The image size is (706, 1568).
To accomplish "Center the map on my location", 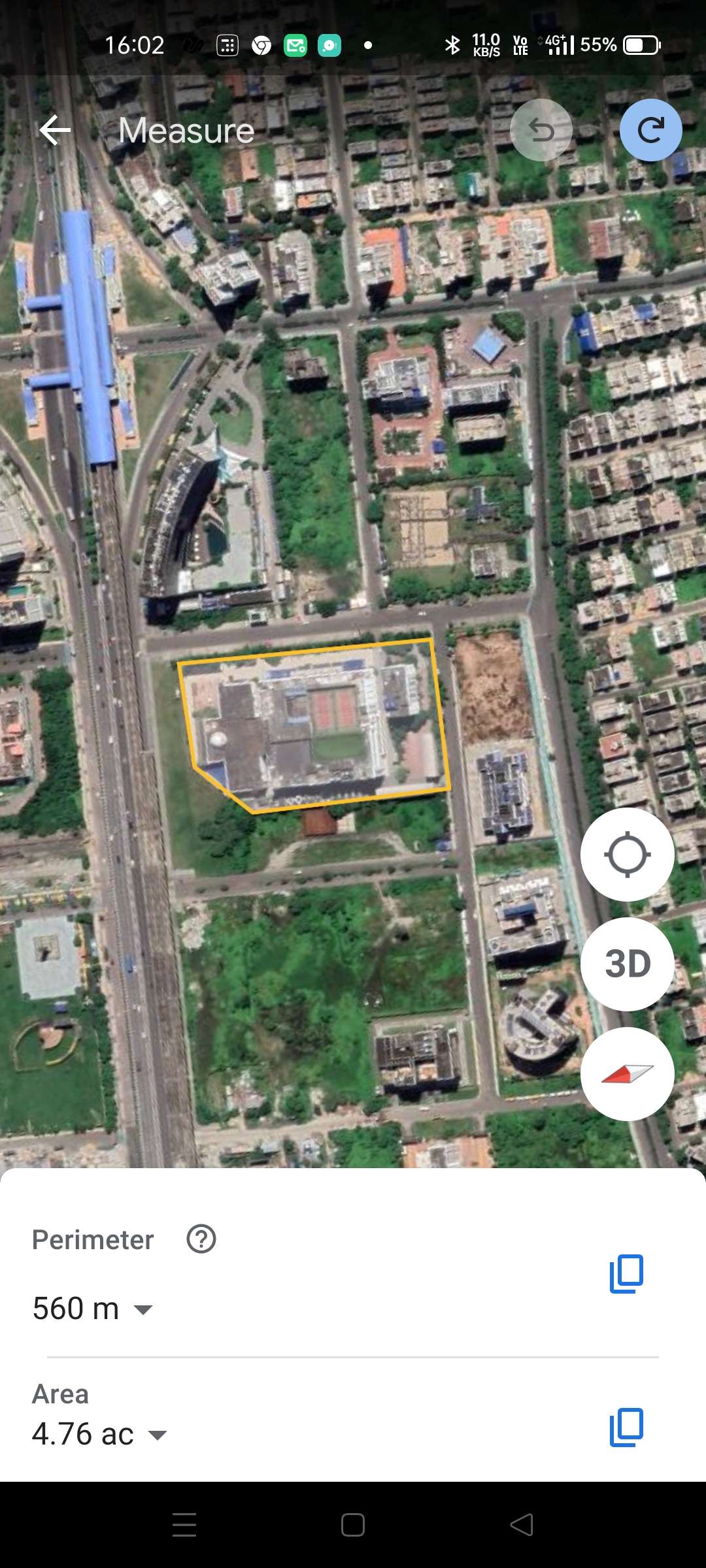I will click(x=628, y=855).
